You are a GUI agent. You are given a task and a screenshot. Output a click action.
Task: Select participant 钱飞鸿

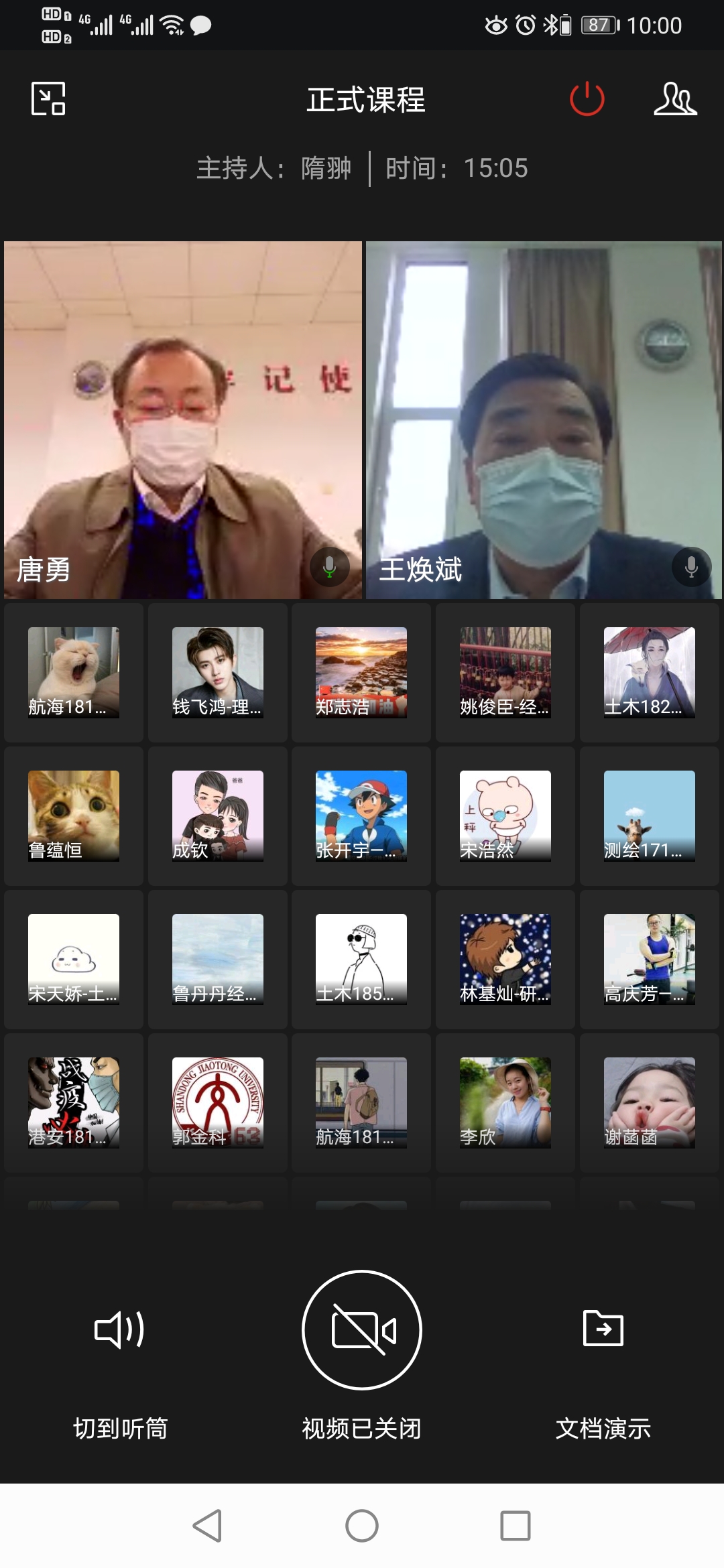pyautogui.click(x=218, y=672)
